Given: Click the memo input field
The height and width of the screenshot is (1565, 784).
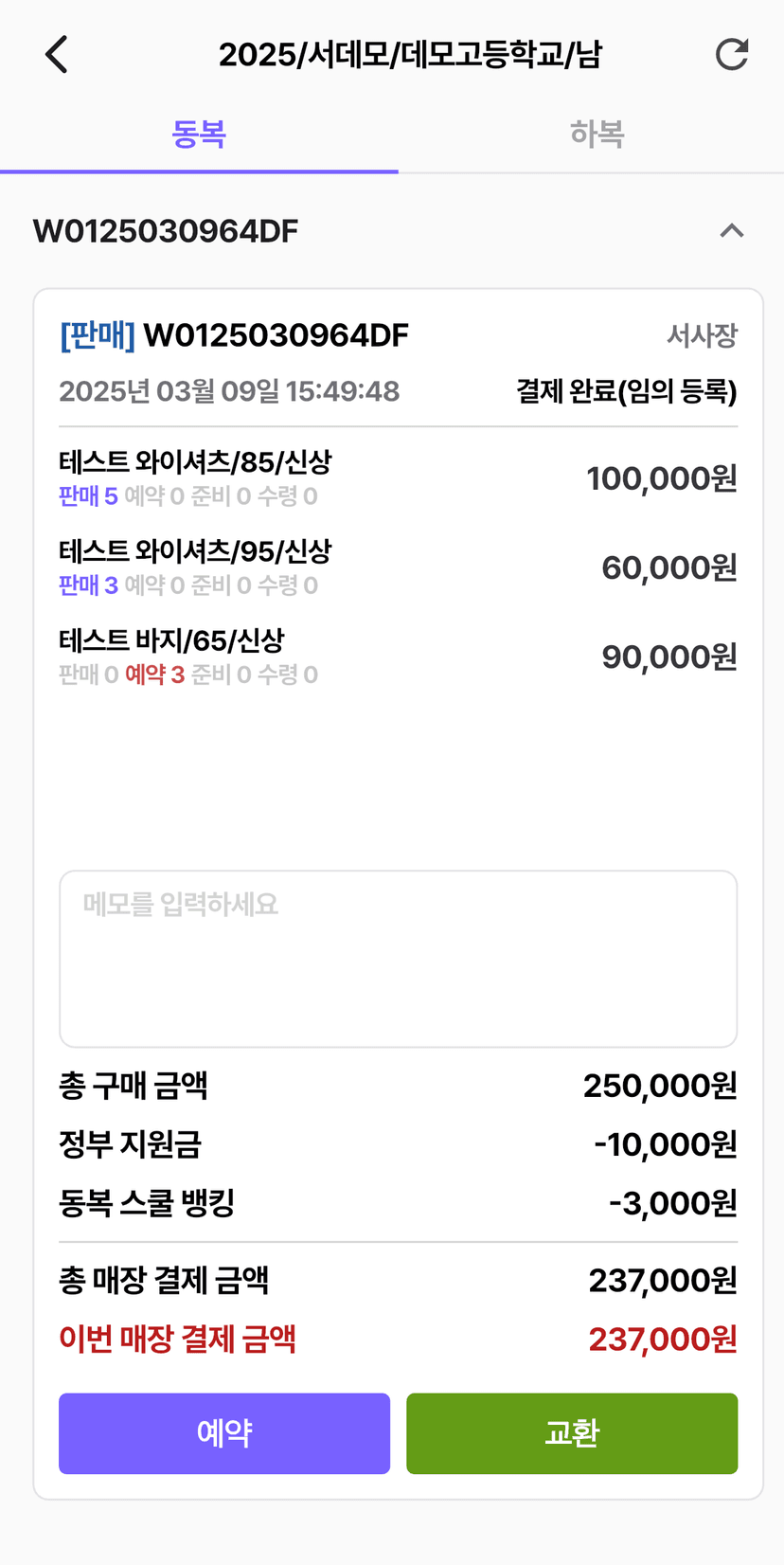Looking at the screenshot, I should click(398, 957).
